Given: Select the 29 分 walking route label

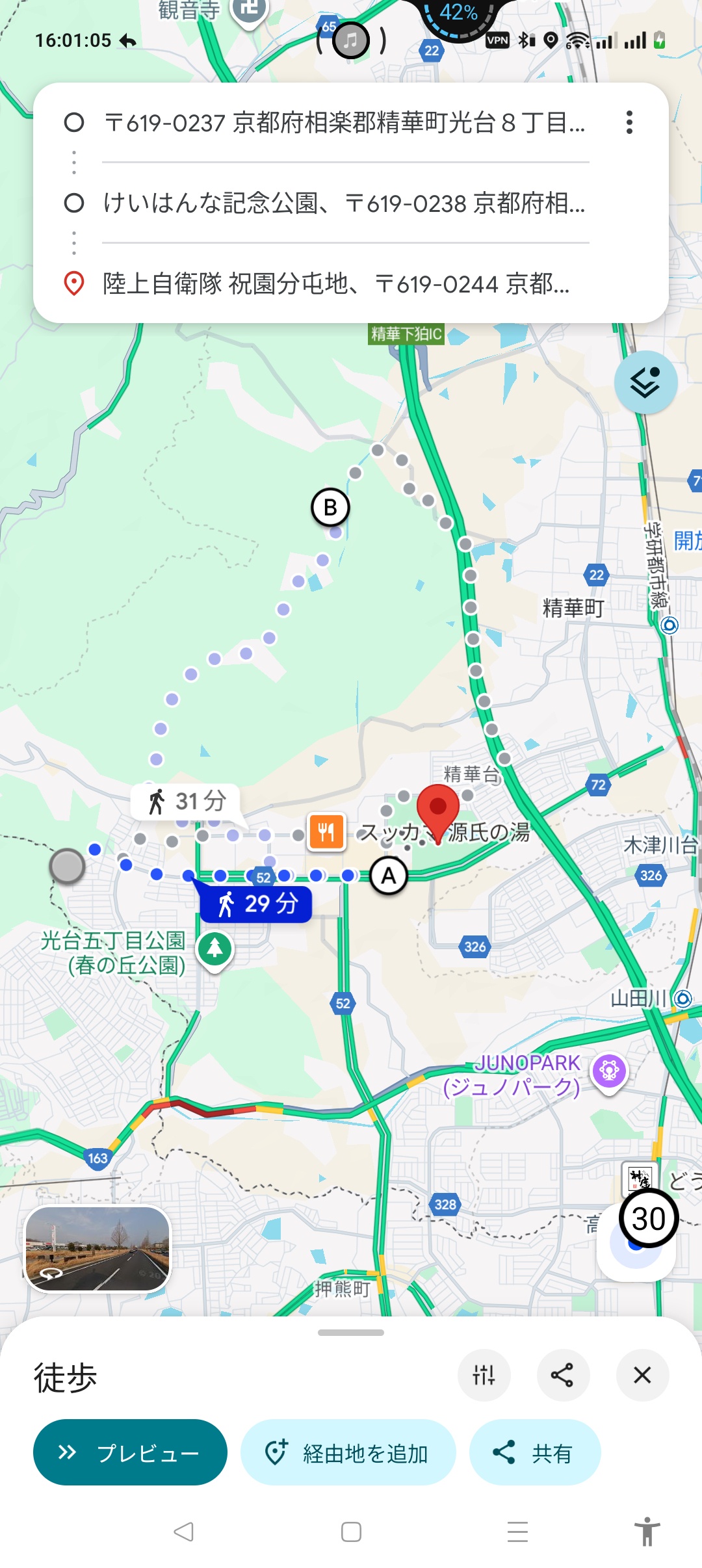Looking at the screenshot, I should (x=256, y=904).
